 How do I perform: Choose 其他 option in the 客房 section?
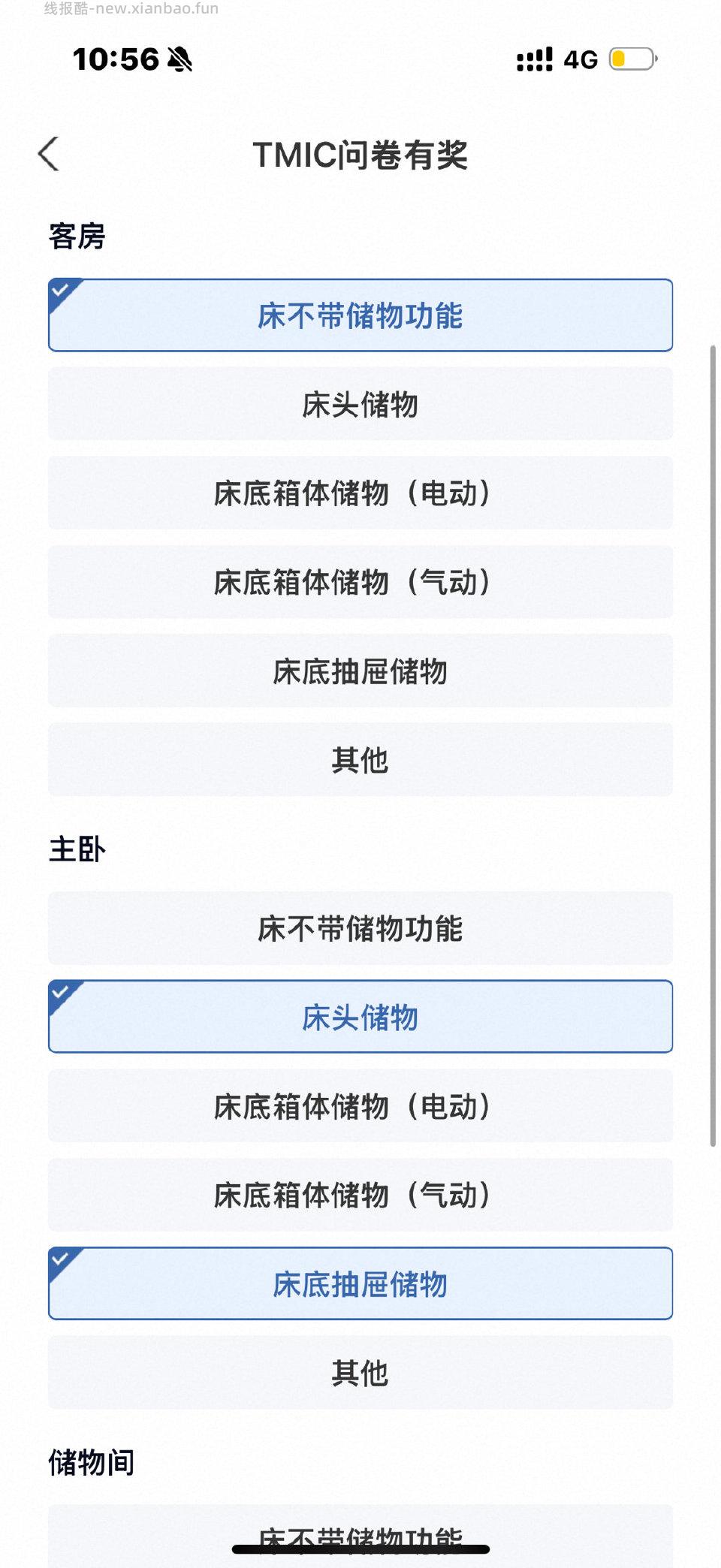360,759
